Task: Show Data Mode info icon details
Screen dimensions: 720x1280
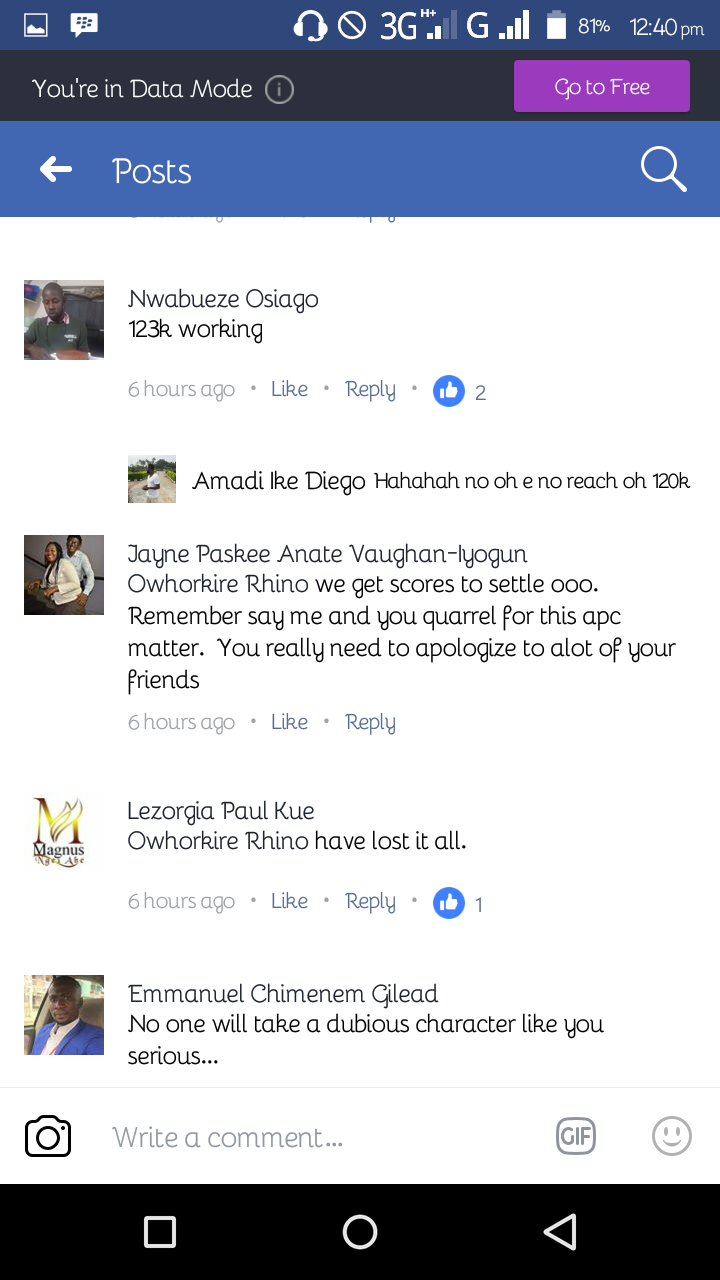Action: [279, 89]
